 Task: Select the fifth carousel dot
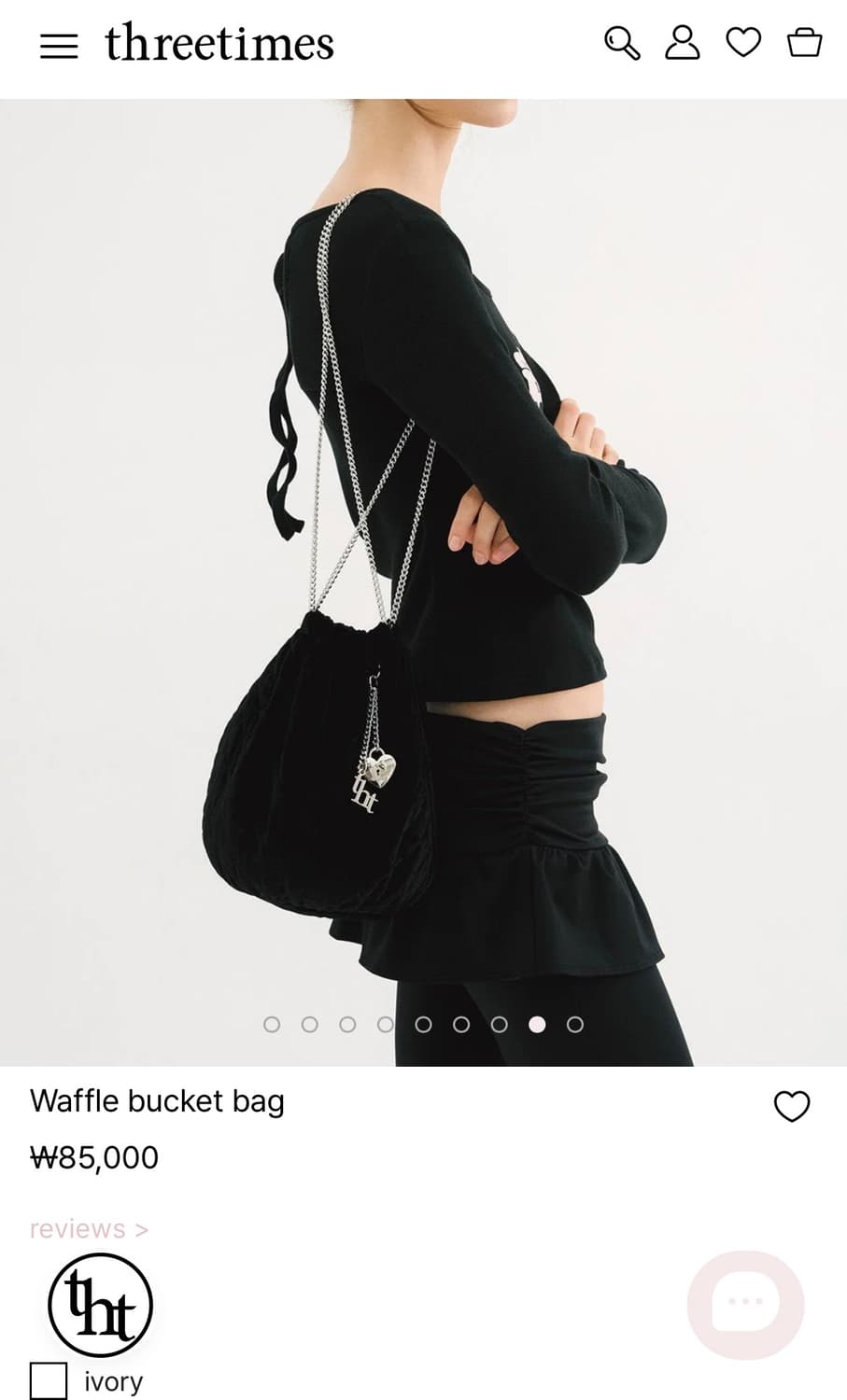(423, 1024)
